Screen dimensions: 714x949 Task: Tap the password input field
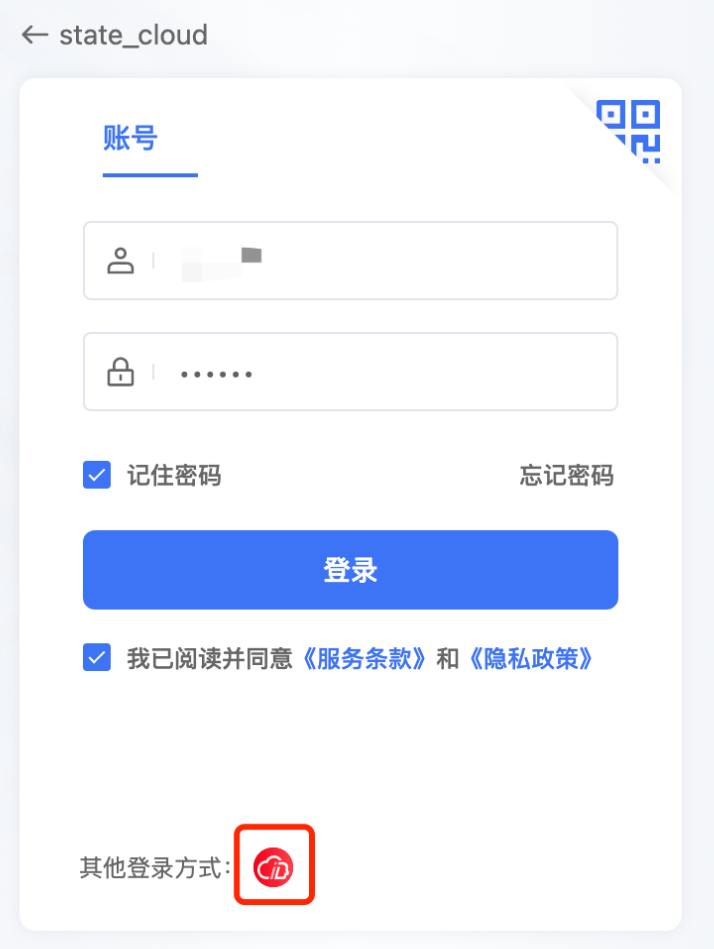coord(380,373)
